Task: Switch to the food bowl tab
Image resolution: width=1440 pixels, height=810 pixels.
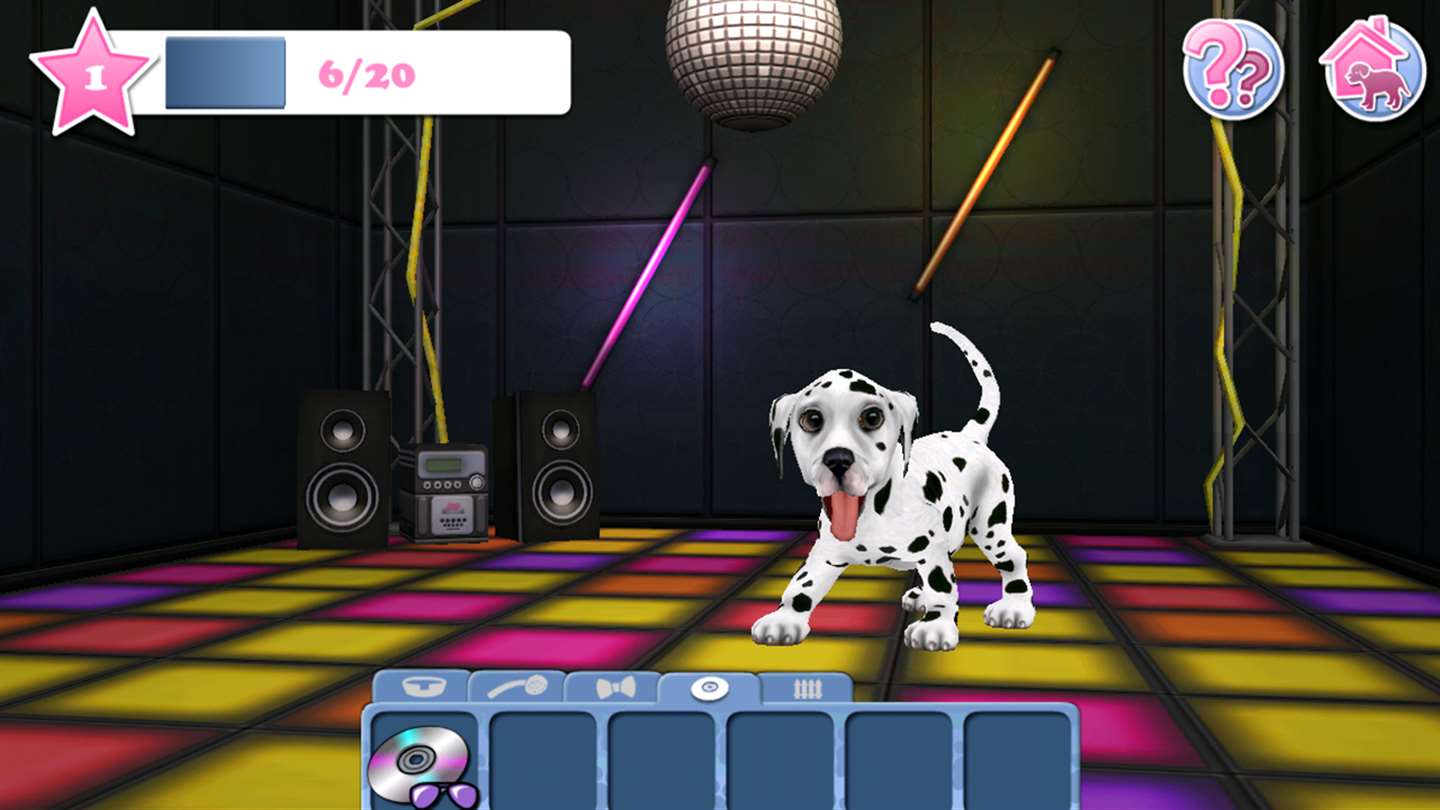Action: click(x=422, y=687)
